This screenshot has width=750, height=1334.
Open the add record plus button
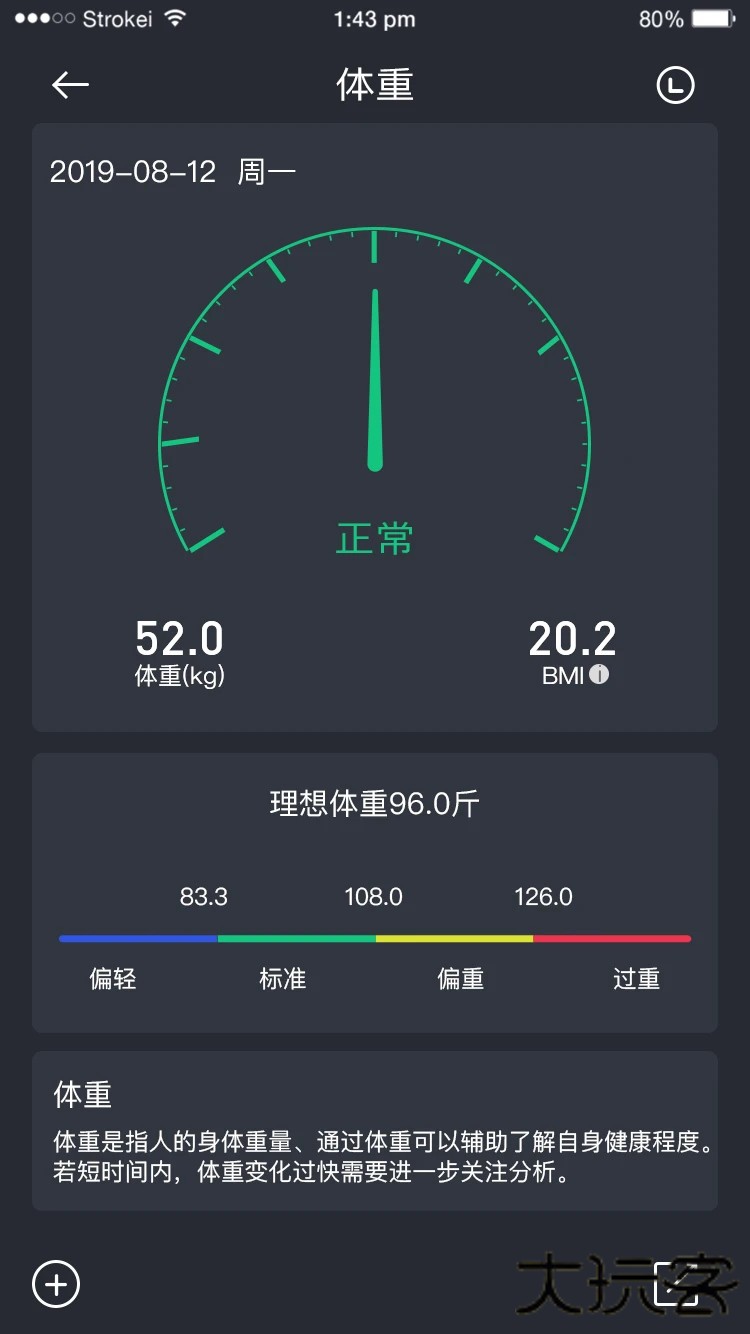(x=57, y=1283)
